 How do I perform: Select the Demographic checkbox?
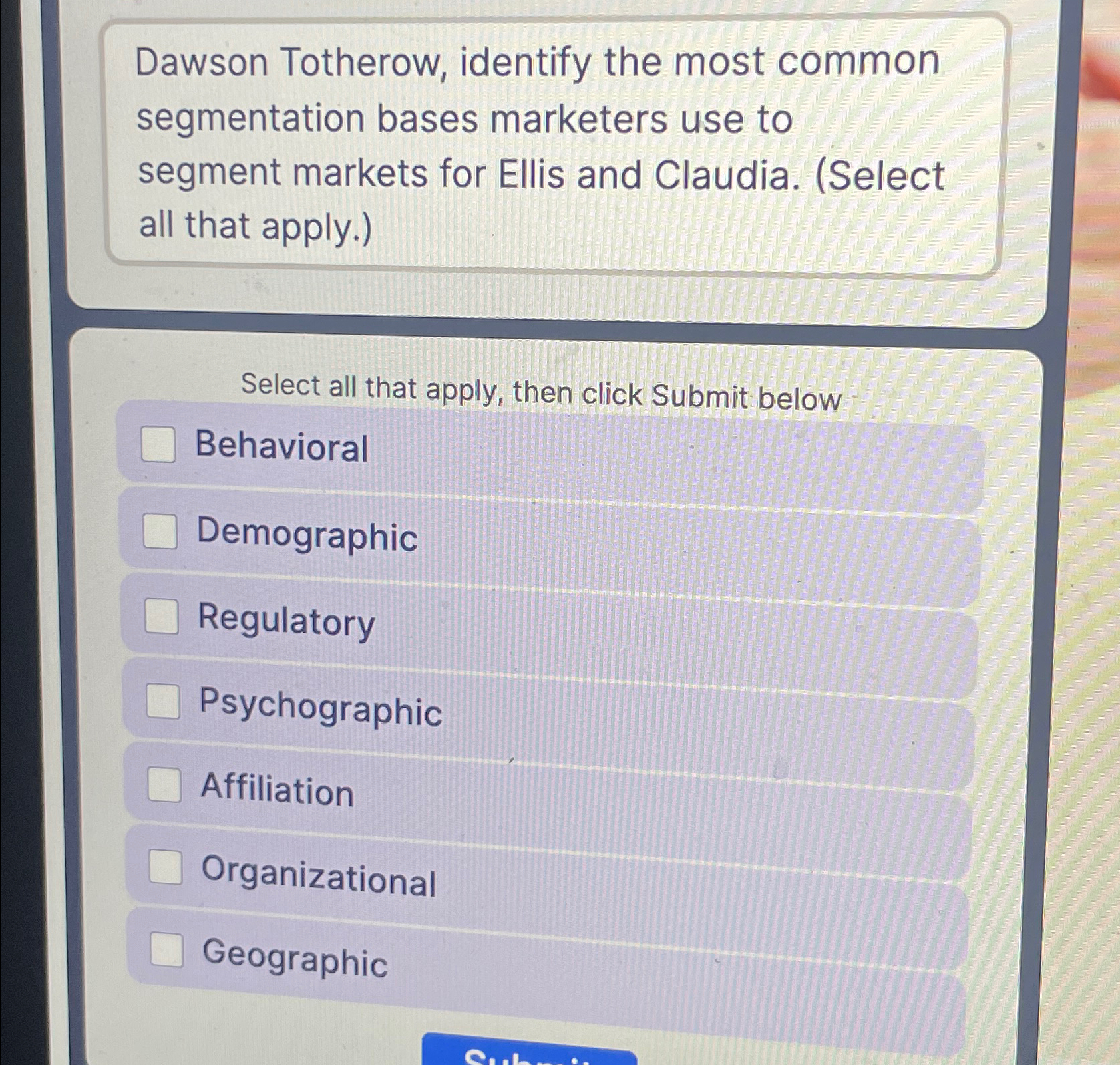click(x=160, y=531)
